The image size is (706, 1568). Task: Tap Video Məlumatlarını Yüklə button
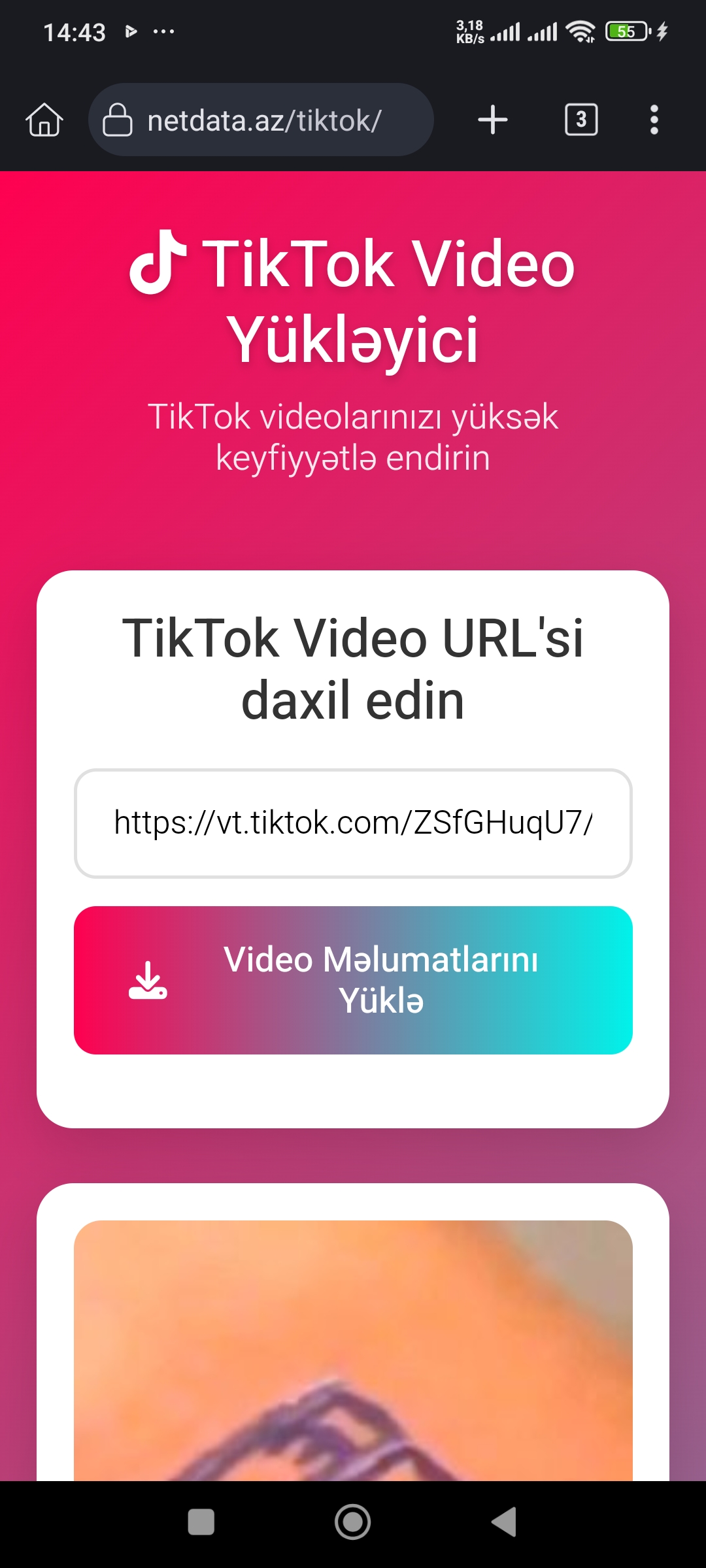353,980
